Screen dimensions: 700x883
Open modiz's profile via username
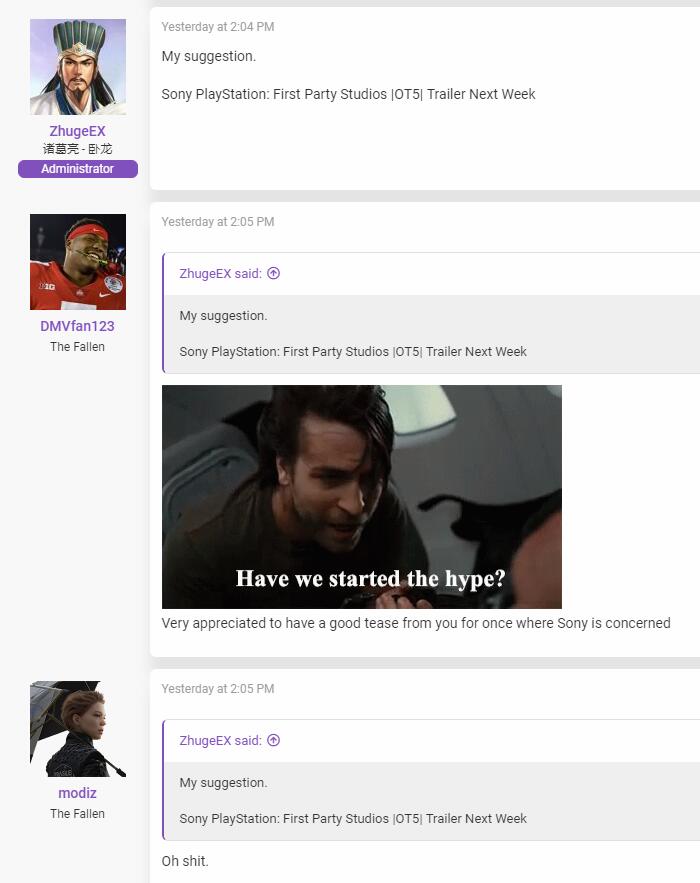[x=77, y=793]
